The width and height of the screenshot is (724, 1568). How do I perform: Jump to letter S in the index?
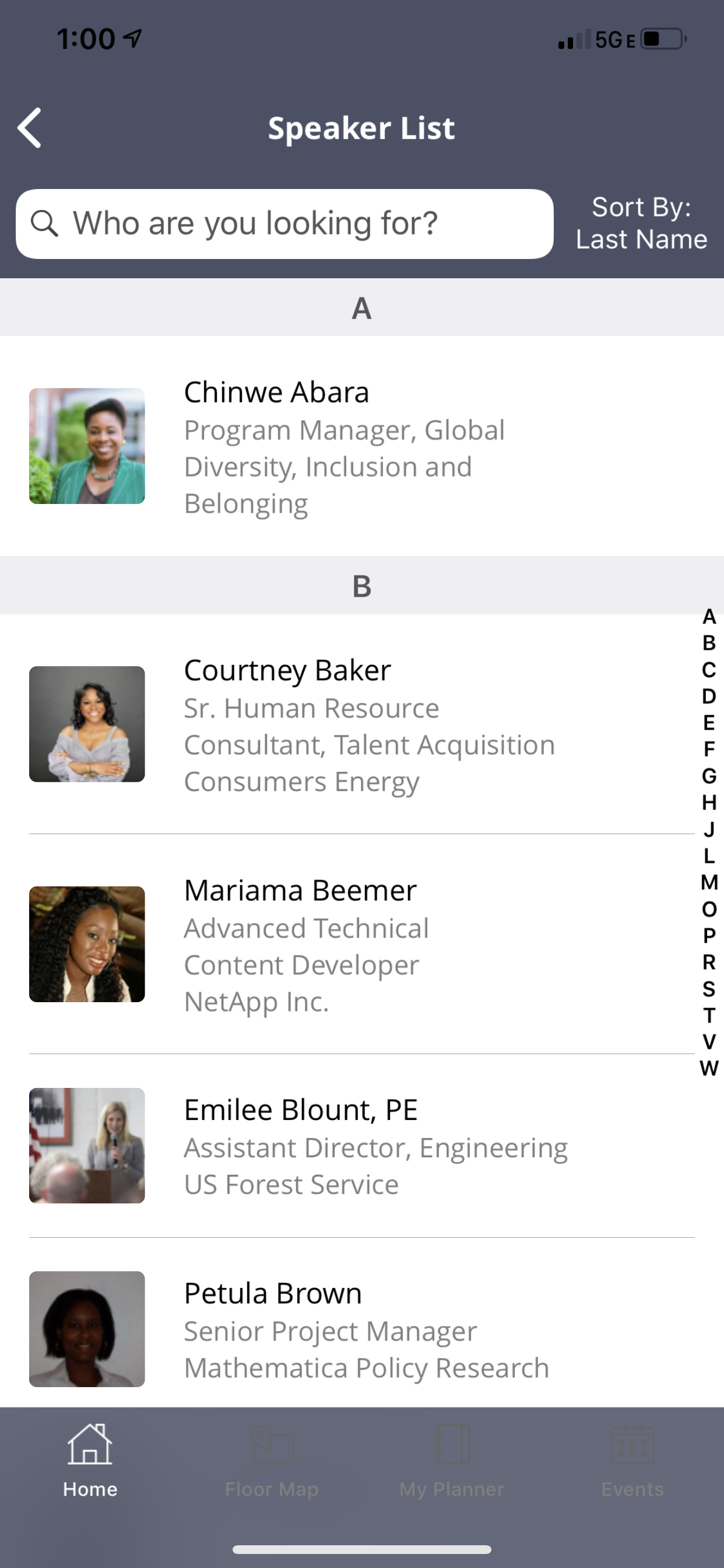click(x=709, y=989)
